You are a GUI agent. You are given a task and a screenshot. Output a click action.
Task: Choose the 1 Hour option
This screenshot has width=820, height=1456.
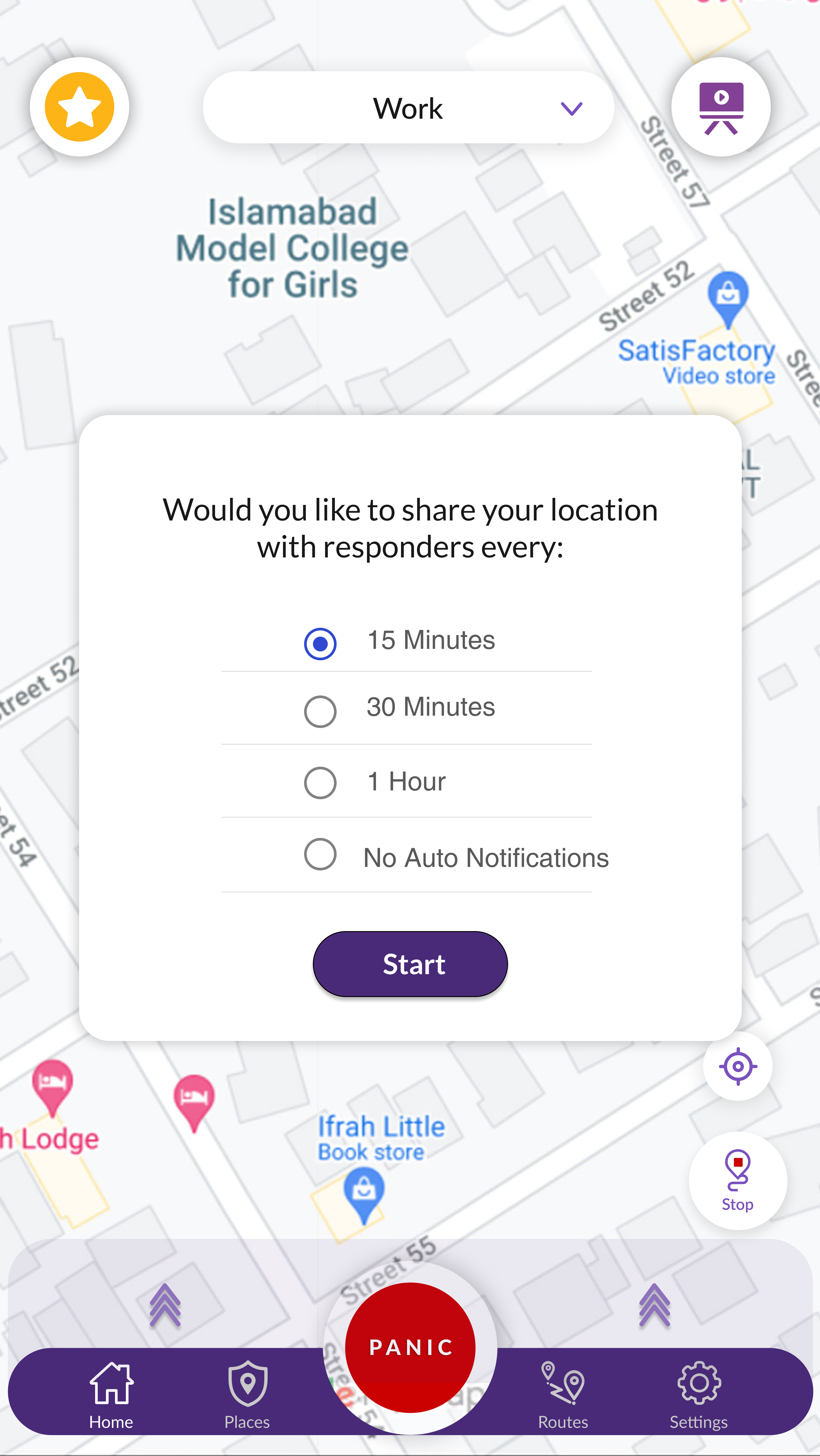click(x=320, y=783)
